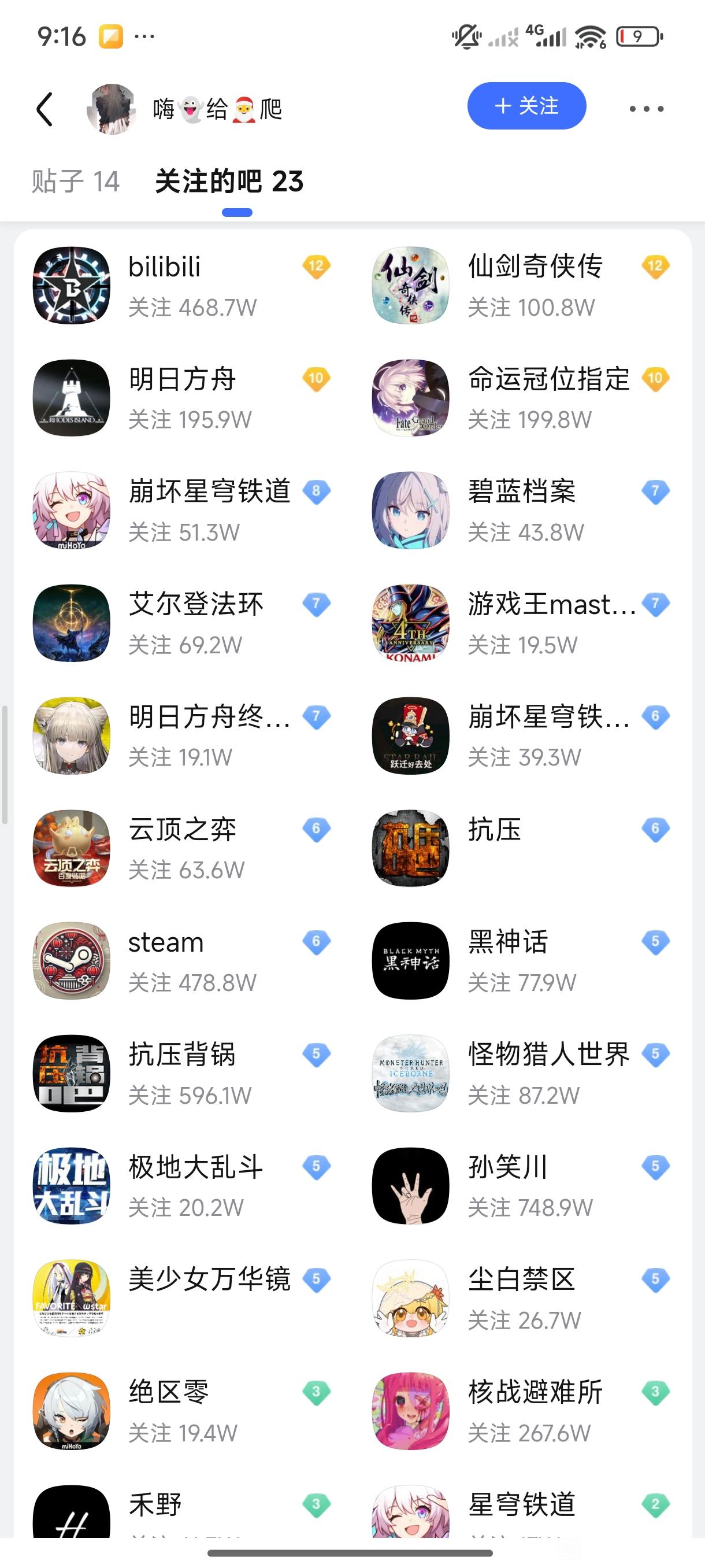Open the user's profile avatar
Image resolution: width=705 pixels, height=1568 pixels.
coord(112,109)
